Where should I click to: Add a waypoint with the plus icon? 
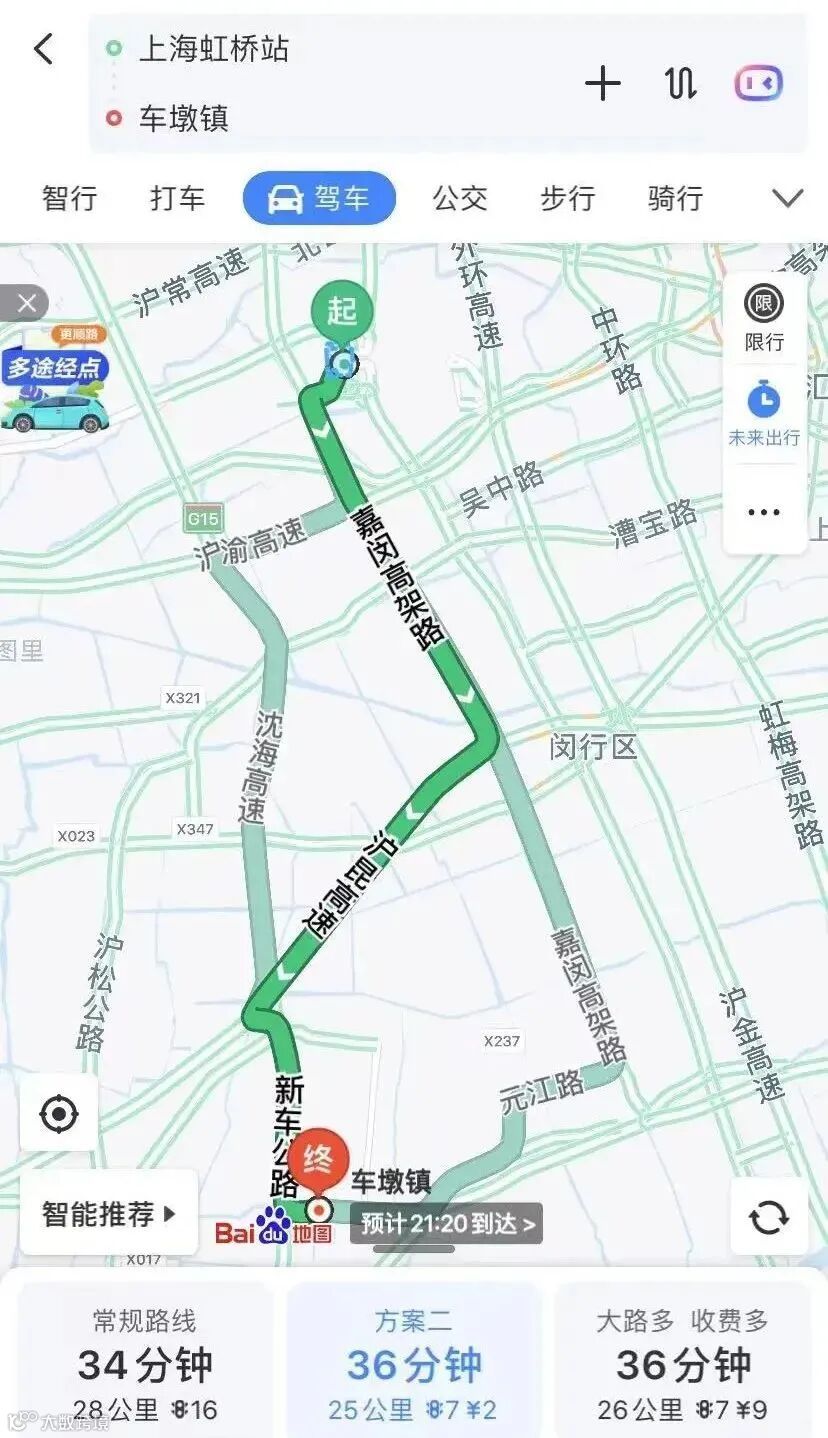click(x=603, y=84)
